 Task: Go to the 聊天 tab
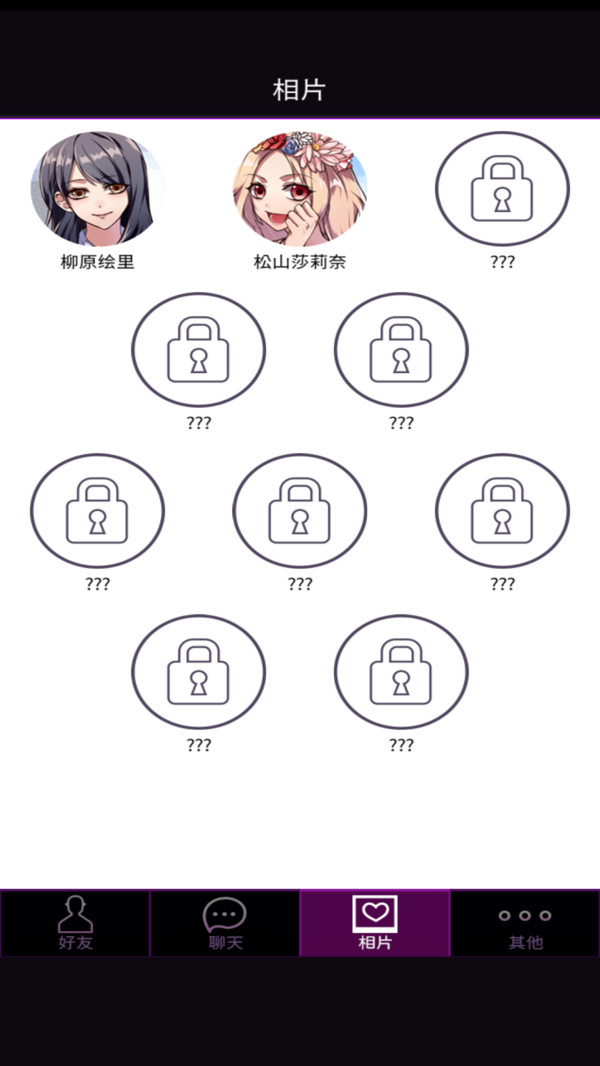(x=225, y=923)
